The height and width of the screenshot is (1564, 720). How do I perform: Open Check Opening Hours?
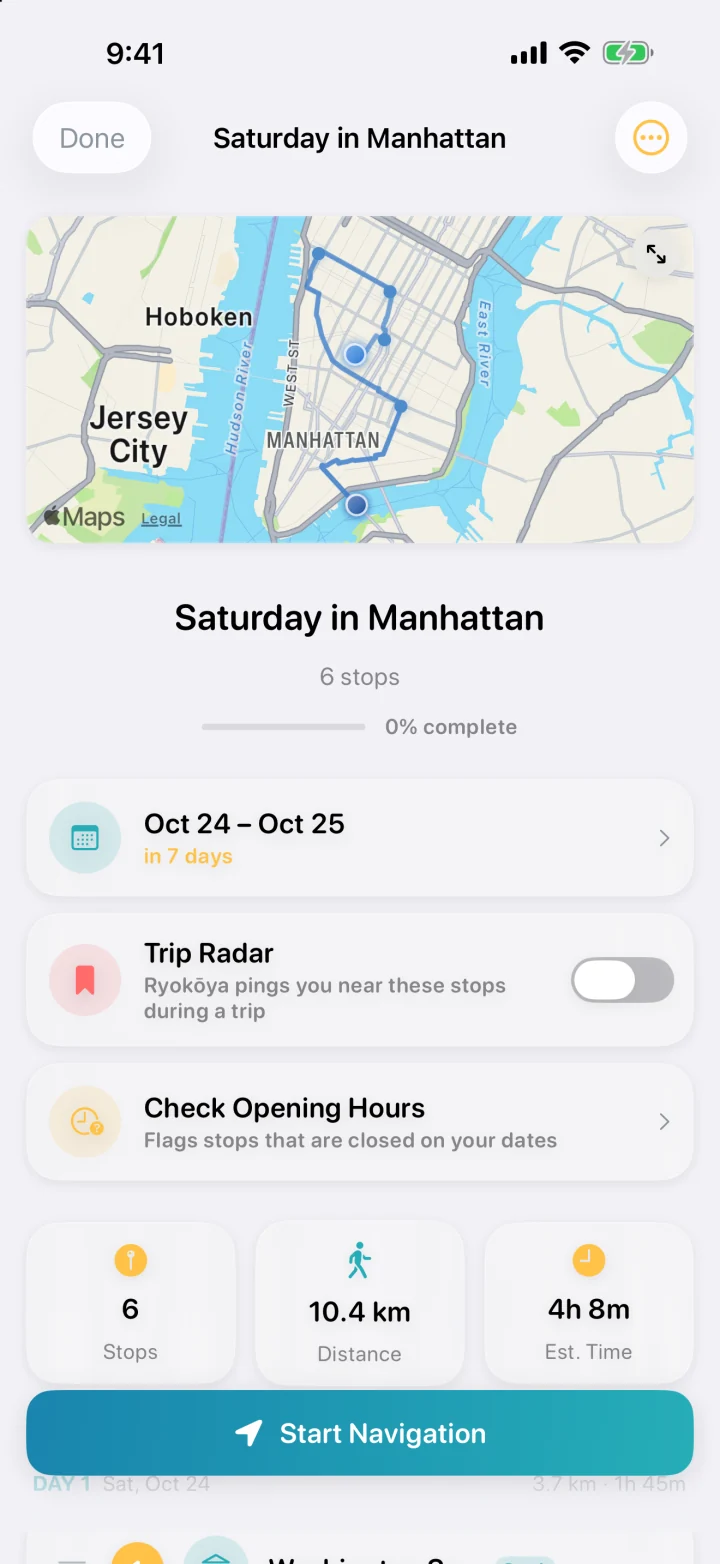click(x=360, y=1122)
